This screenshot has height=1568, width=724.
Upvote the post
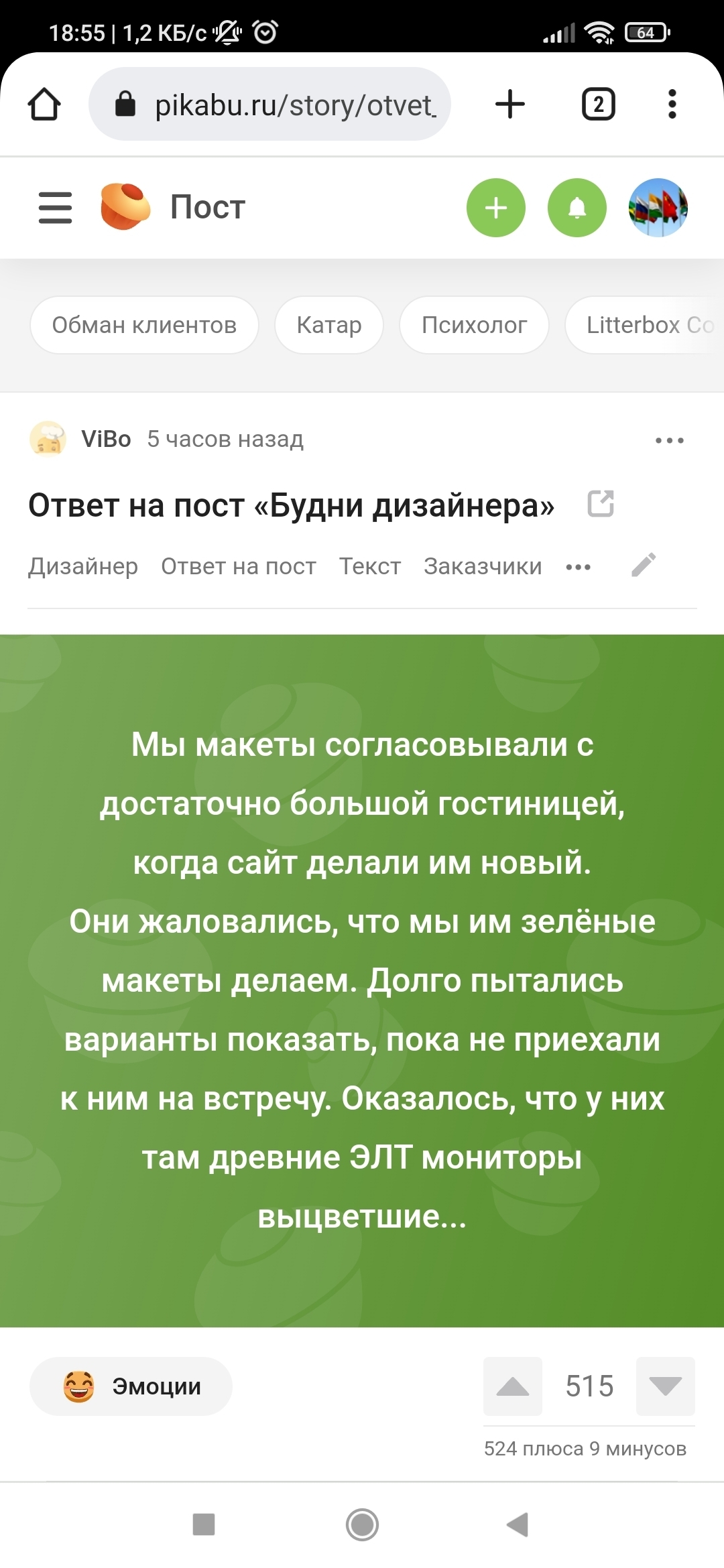513,1386
